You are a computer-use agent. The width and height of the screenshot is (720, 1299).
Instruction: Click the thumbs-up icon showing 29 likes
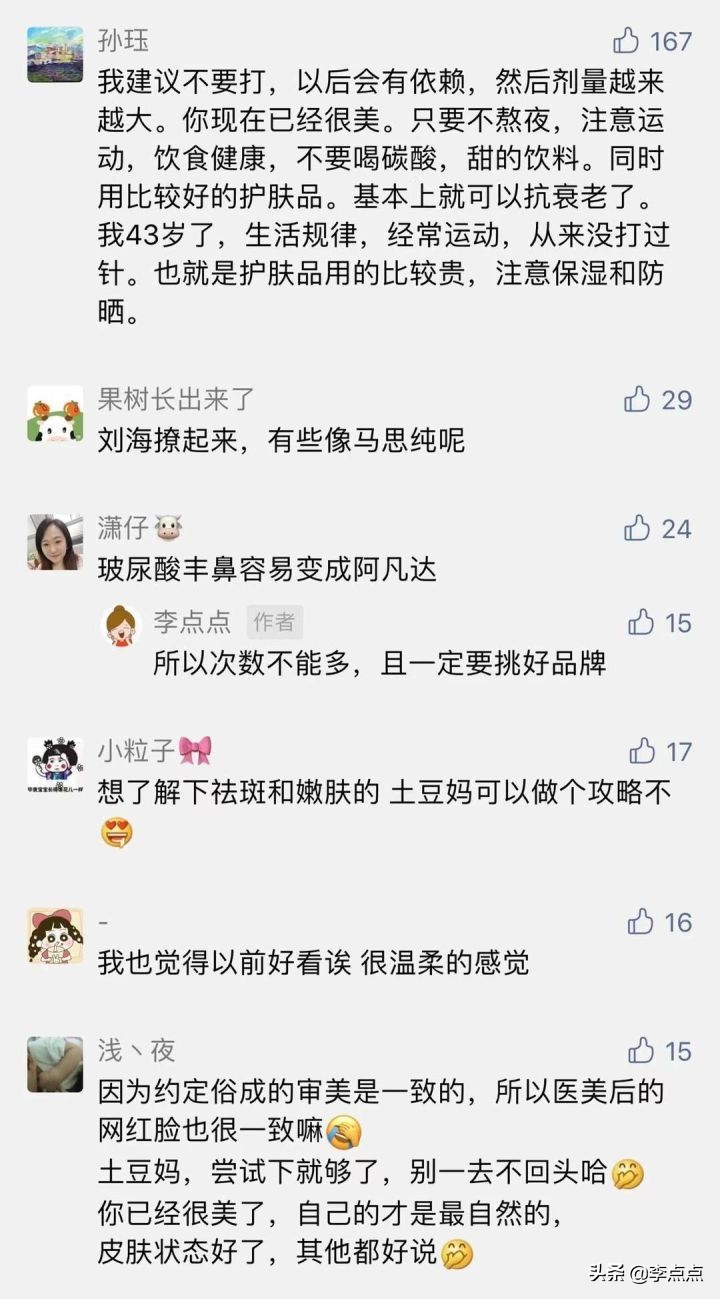pos(638,398)
